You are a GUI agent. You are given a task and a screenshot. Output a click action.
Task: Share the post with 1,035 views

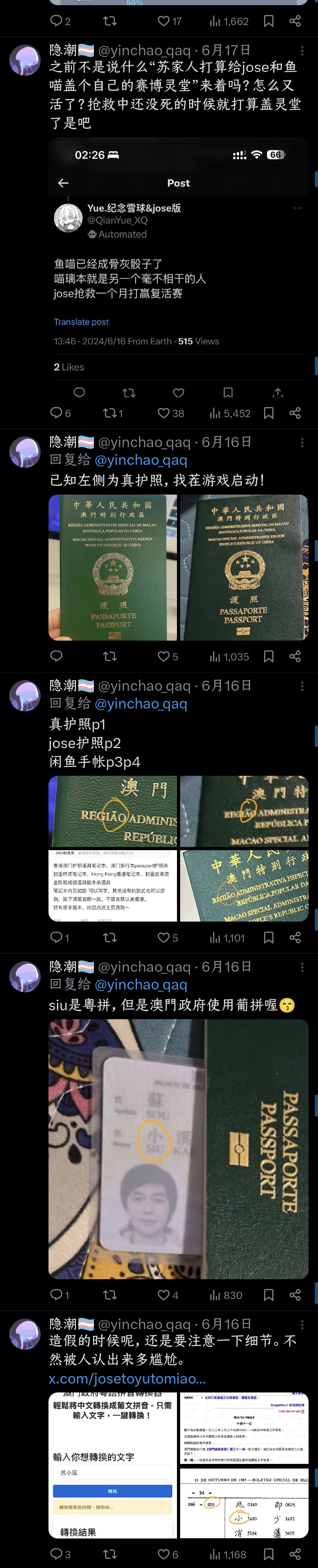coord(295,656)
